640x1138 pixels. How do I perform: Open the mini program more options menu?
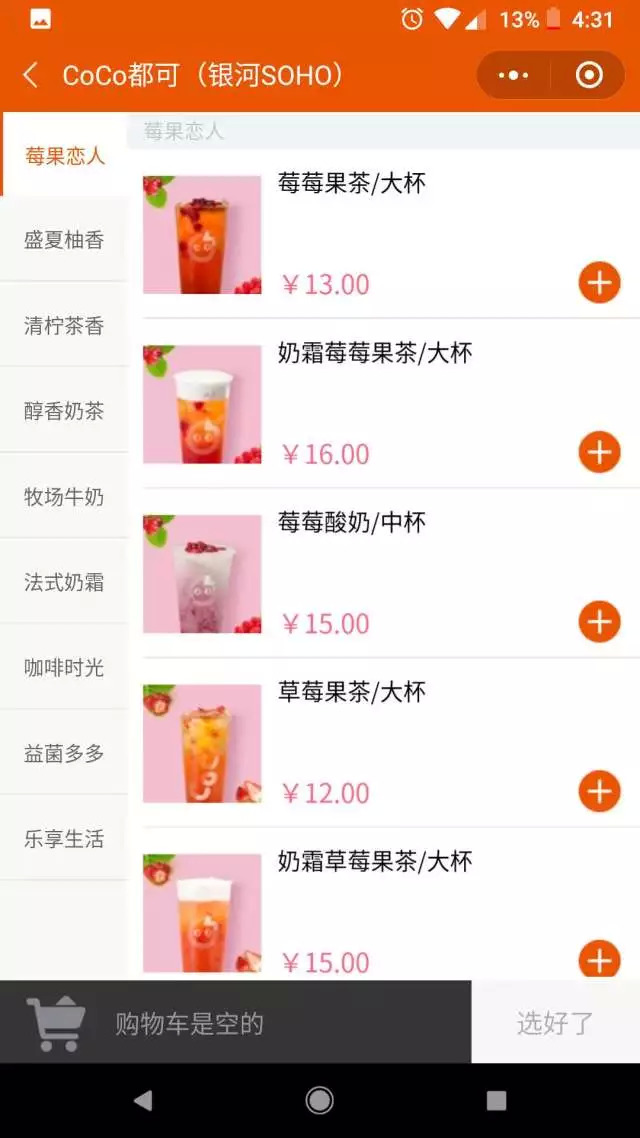pos(513,75)
